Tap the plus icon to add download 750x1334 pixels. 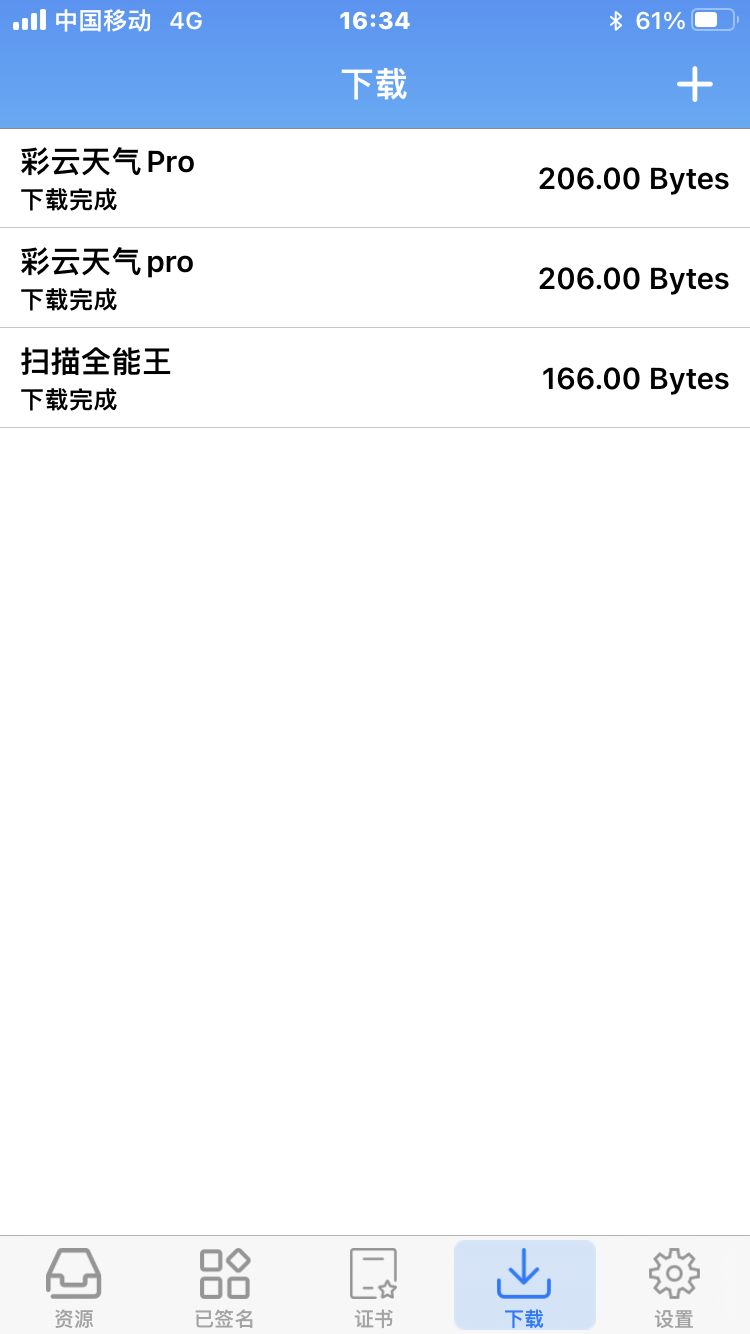[x=694, y=84]
